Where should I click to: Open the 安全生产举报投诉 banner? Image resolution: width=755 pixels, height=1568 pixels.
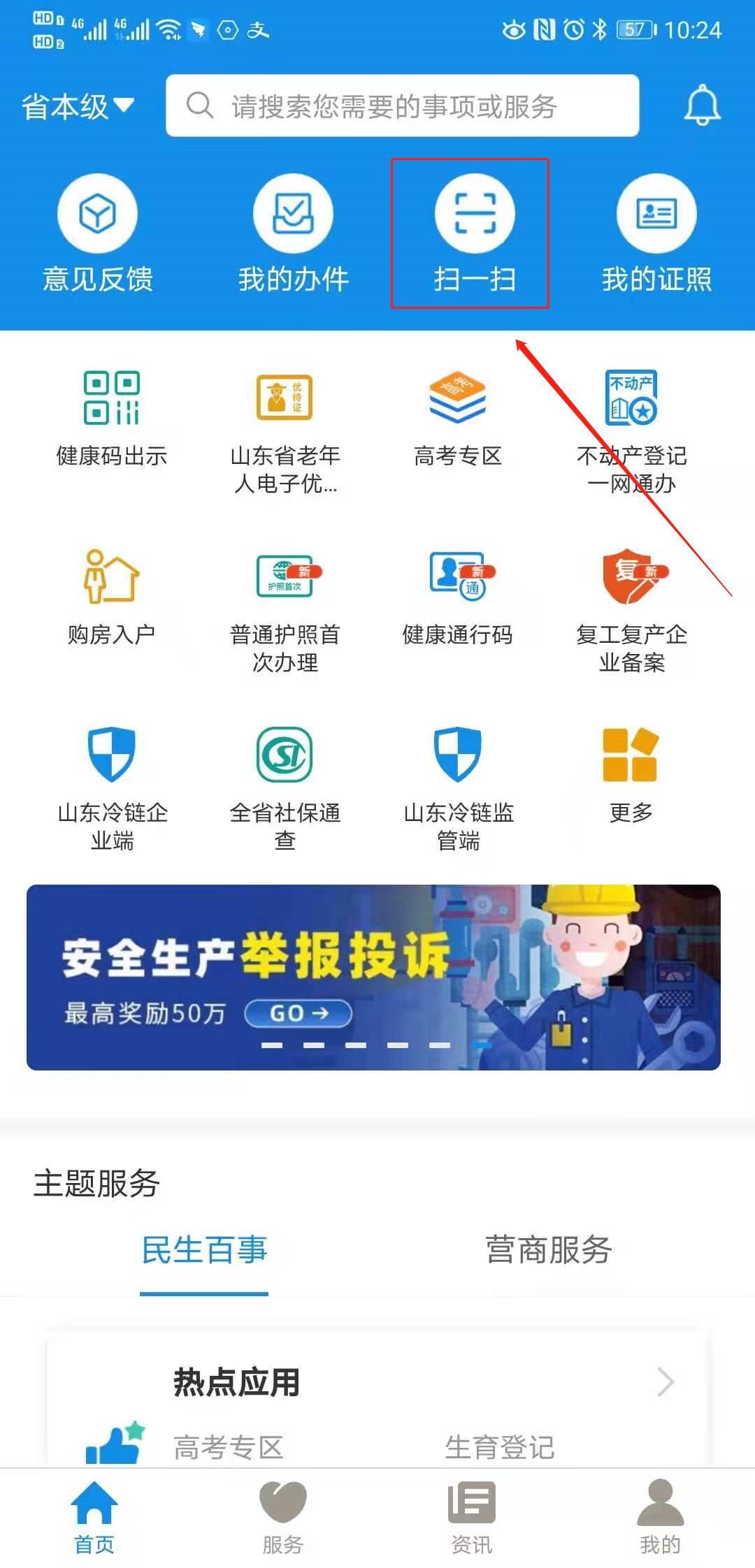(x=373, y=977)
